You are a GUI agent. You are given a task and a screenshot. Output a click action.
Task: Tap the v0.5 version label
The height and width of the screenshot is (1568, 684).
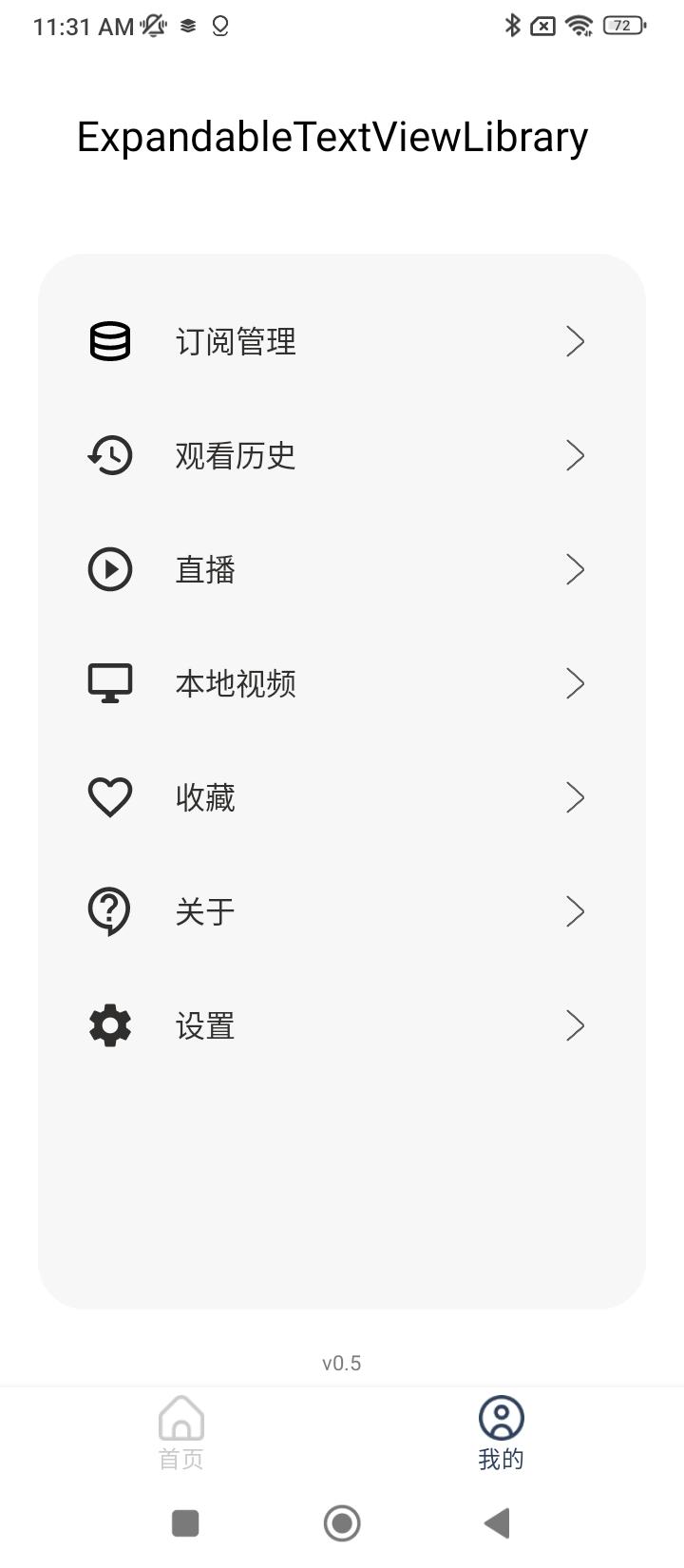[342, 1362]
